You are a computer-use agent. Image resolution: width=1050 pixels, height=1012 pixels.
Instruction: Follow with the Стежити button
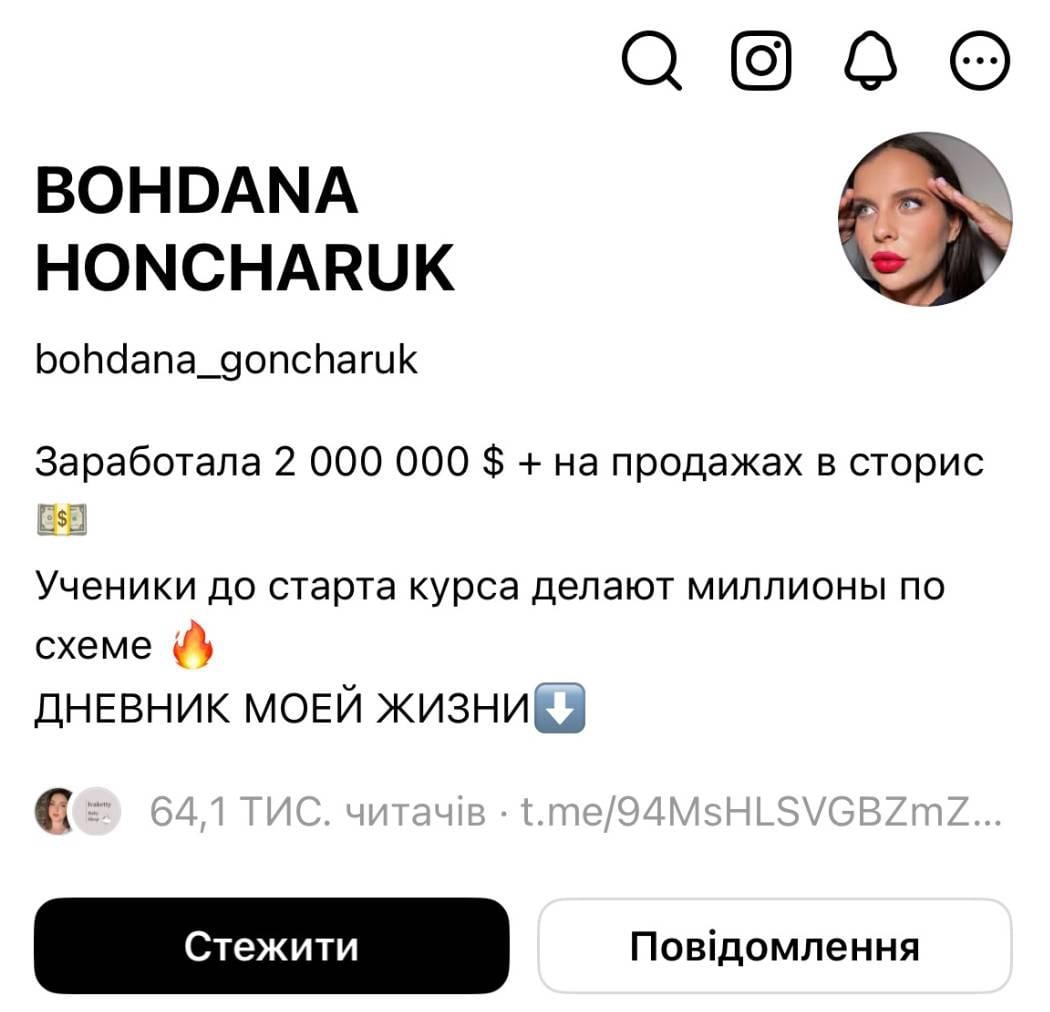click(x=271, y=945)
